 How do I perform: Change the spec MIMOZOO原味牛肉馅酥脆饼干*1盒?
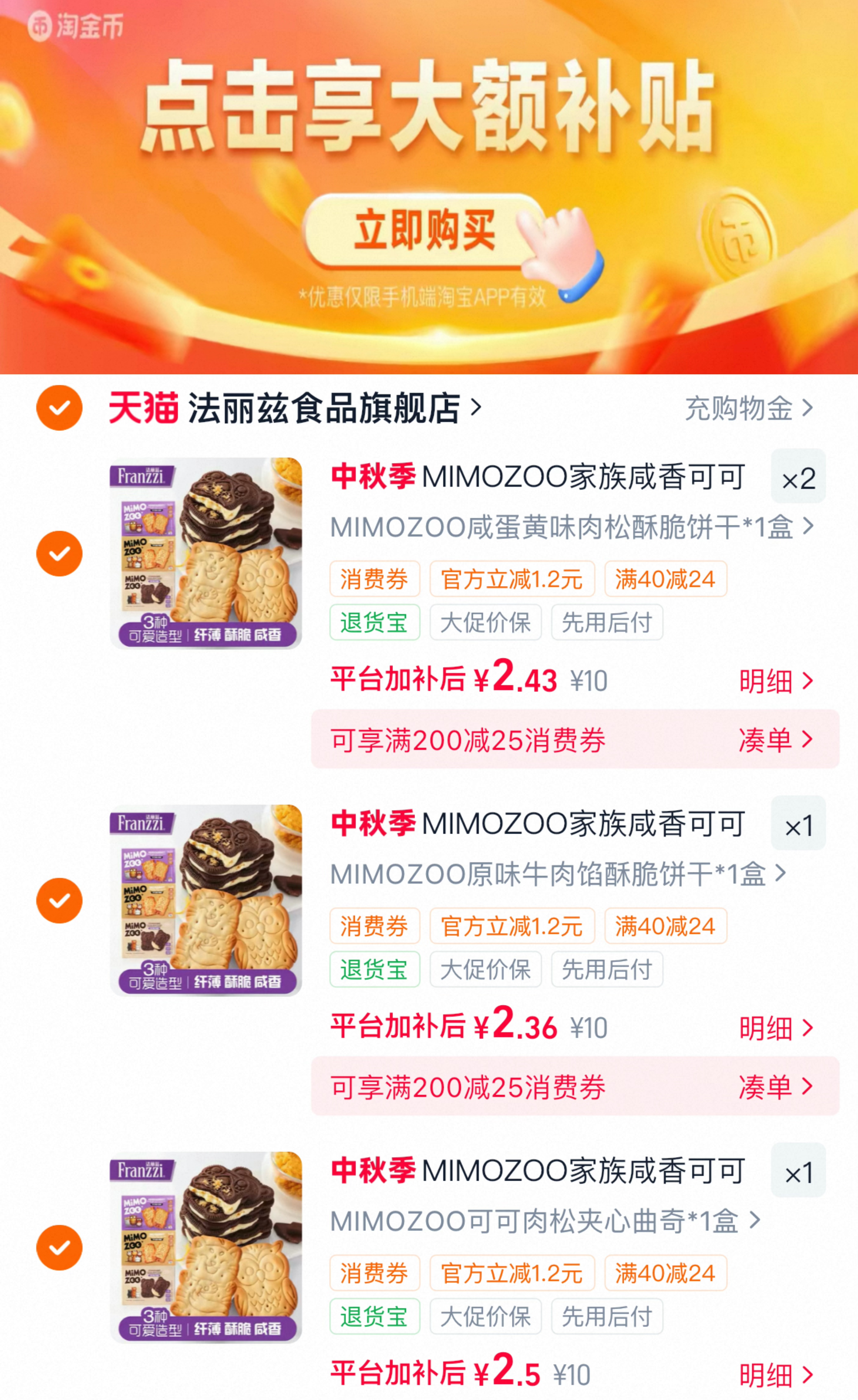point(559,874)
